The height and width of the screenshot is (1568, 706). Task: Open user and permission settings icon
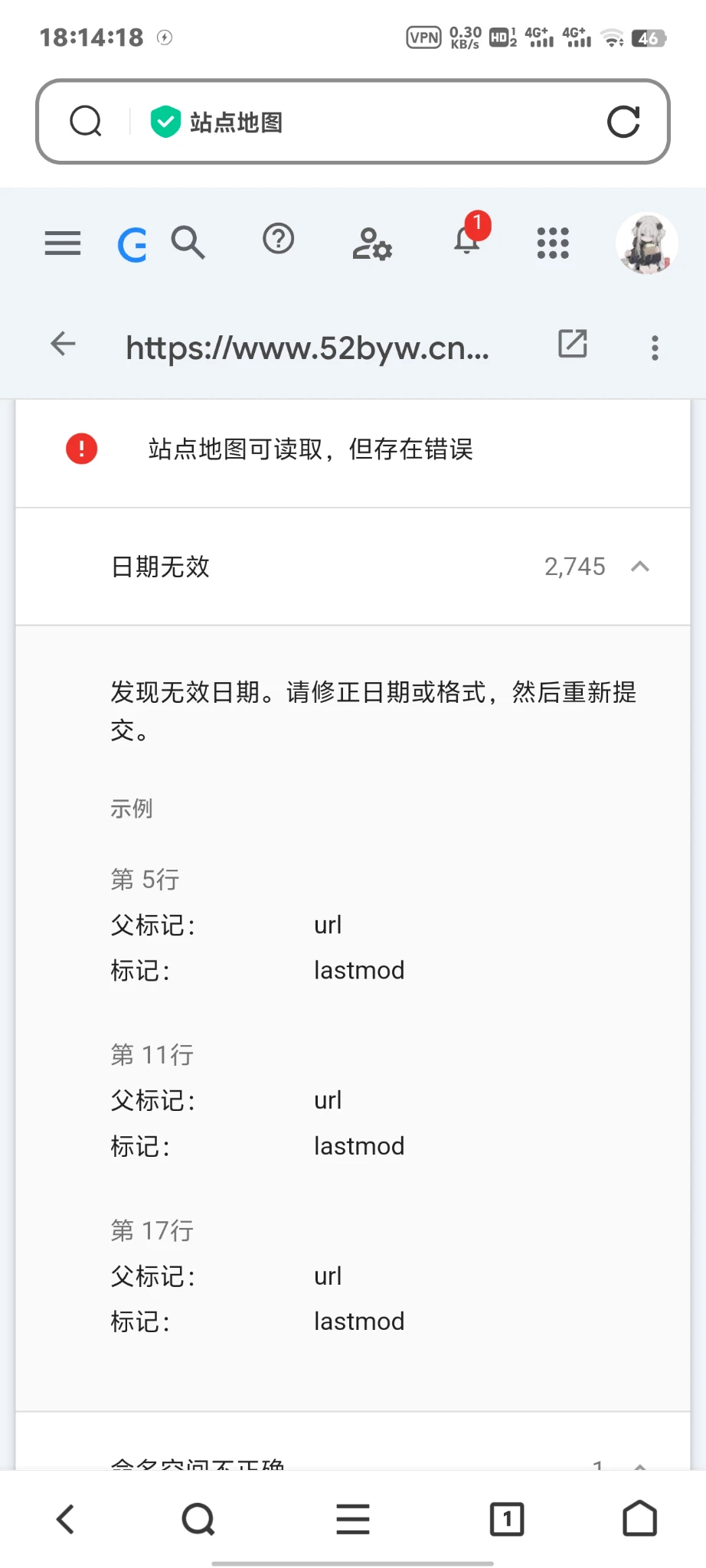[x=372, y=244]
